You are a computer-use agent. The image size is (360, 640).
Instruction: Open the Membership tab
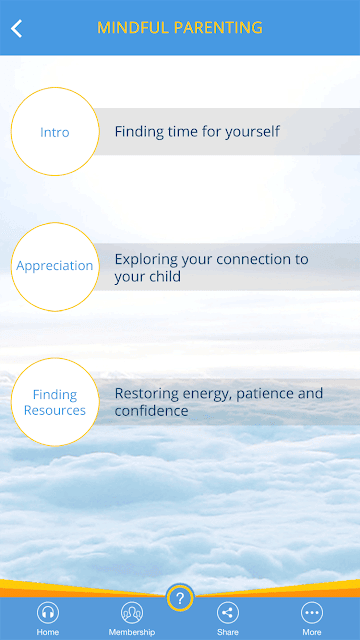pos(131,619)
